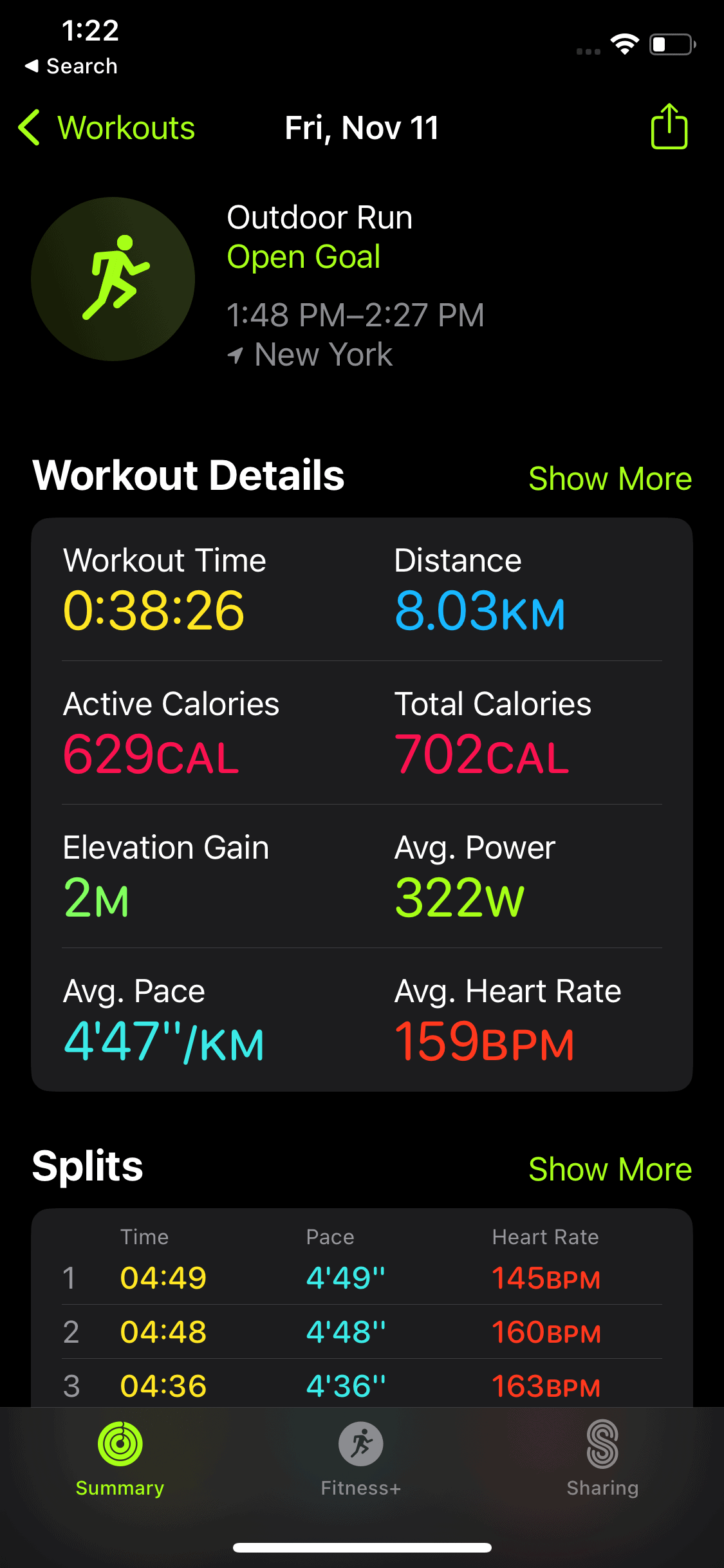Expand Workout Details with Show More
The width and height of the screenshot is (724, 1568).
tap(610, 478)
